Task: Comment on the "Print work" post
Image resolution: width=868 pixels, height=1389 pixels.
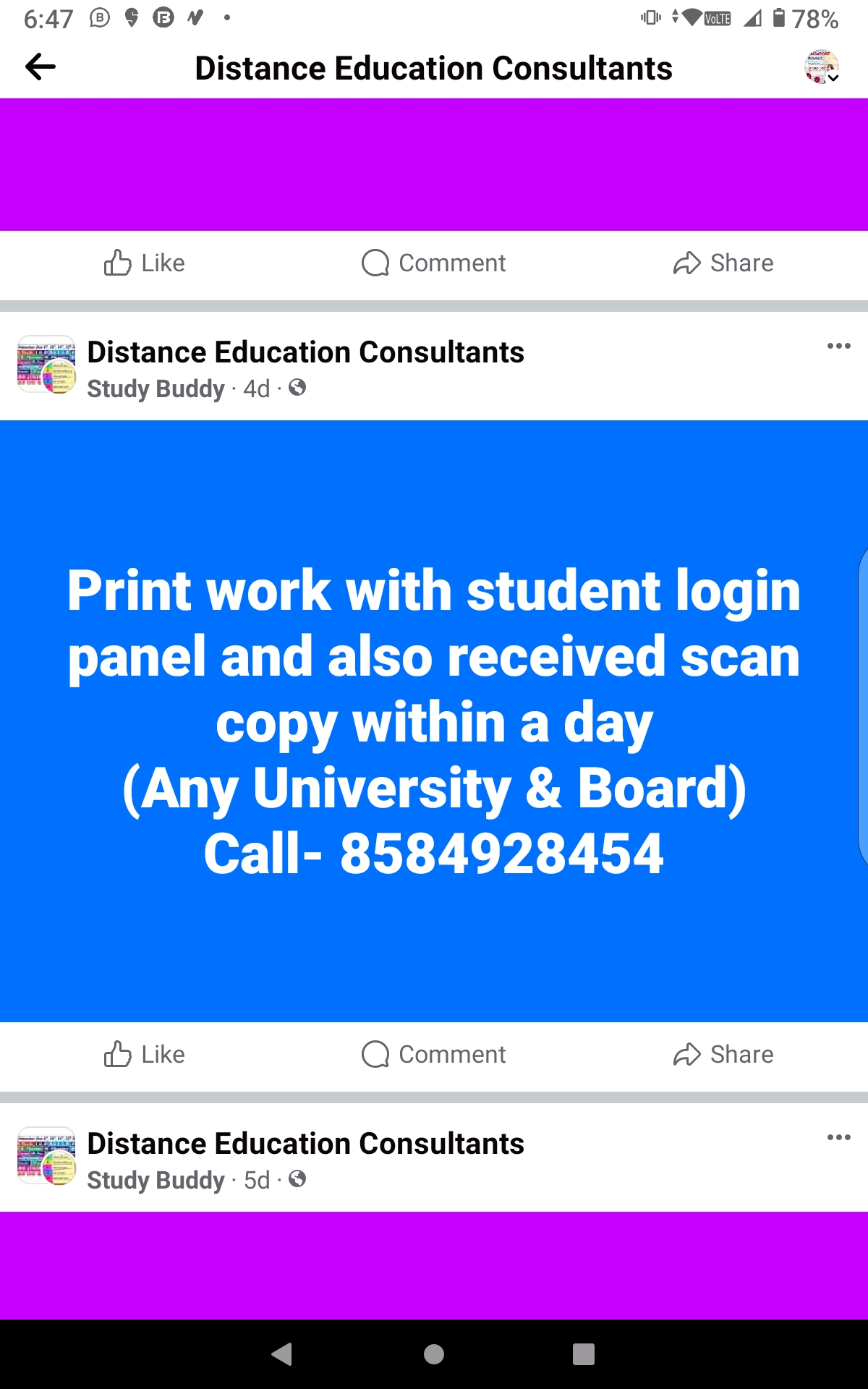Action: click(x=434, y=1054)
